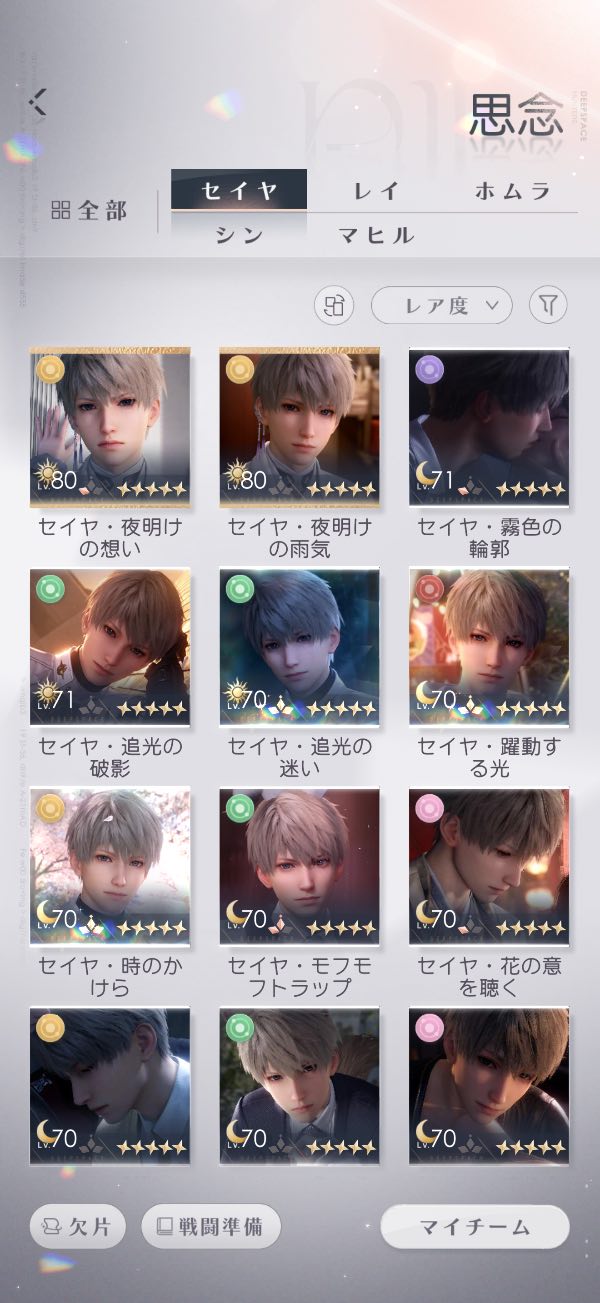Show all memories with 全部
Screen dimensions: 600x1303
tap(90, 211)
